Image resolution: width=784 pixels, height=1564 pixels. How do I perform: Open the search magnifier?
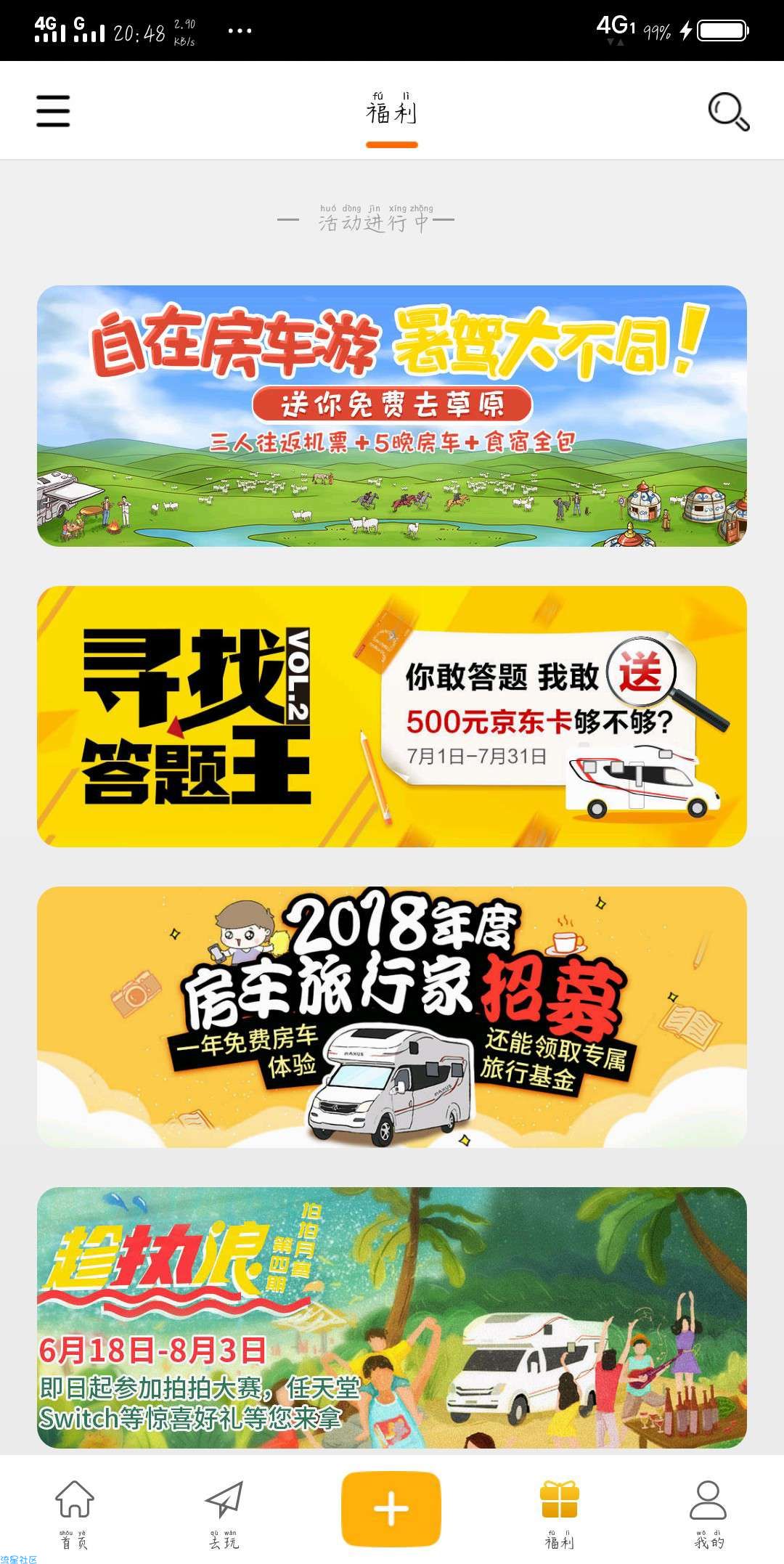[728, 111]
